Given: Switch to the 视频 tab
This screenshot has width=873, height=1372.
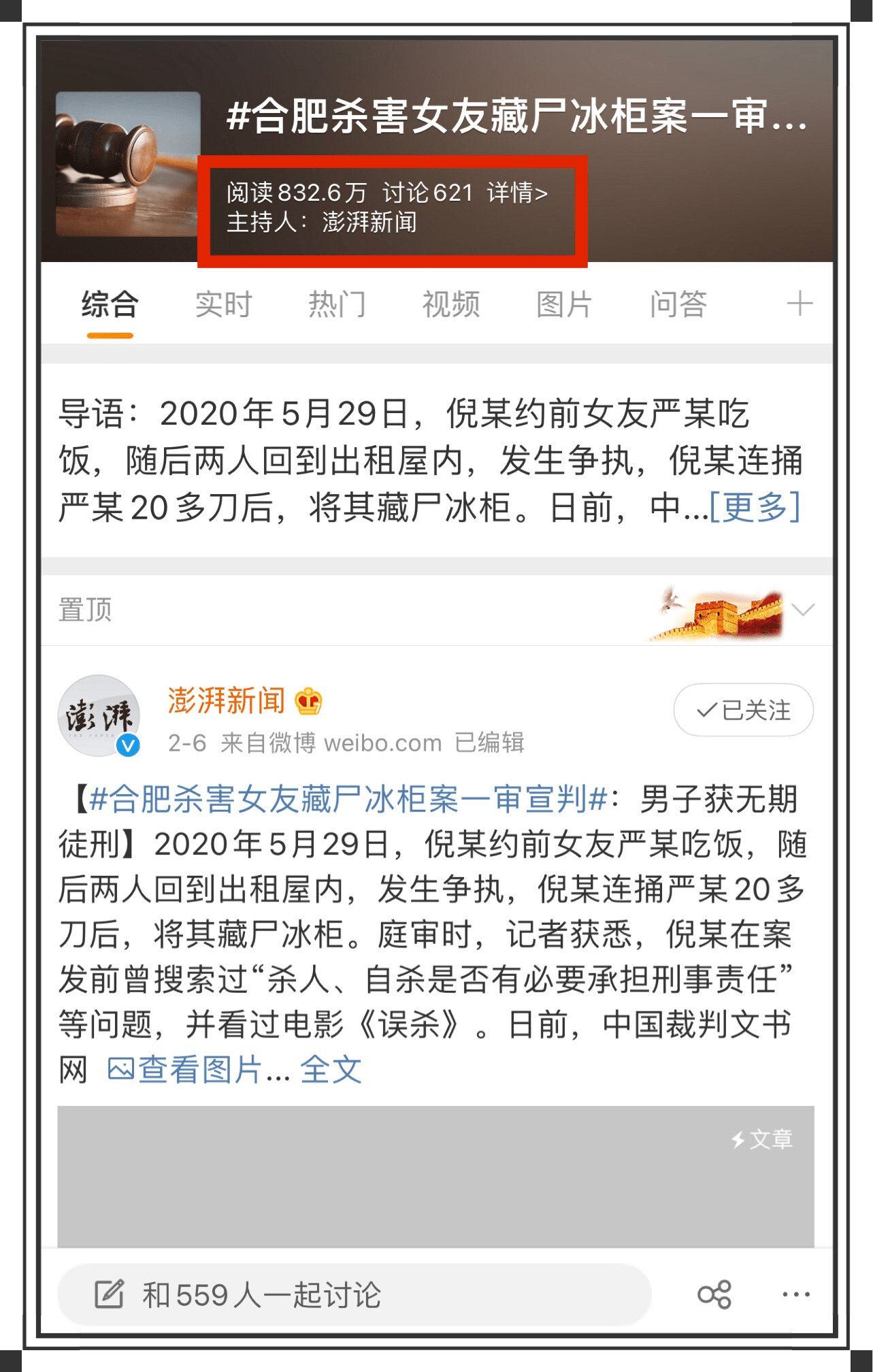Looking at the screenshot, I should tap(450, 304).
